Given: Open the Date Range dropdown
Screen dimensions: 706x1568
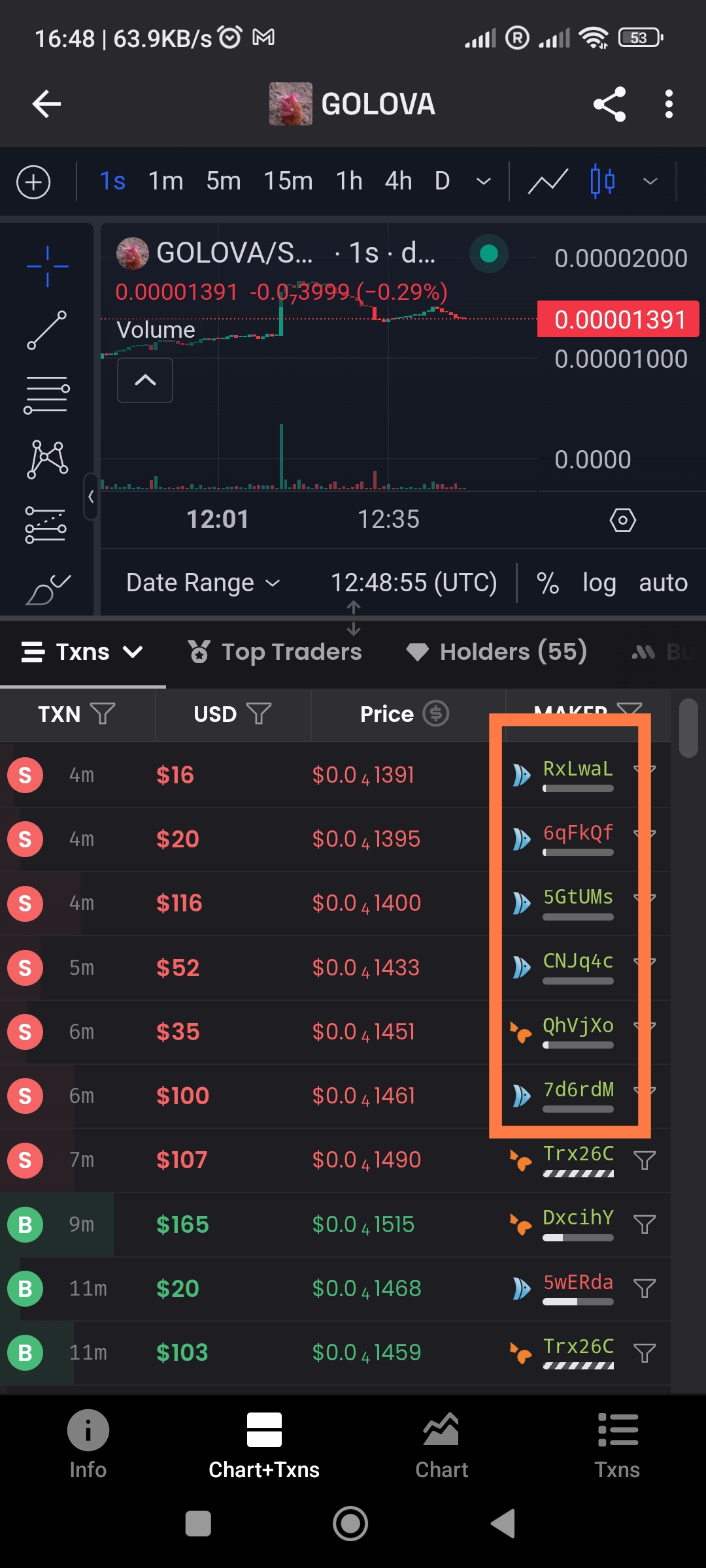Looking at the screenshot, I should coord(203,582).
